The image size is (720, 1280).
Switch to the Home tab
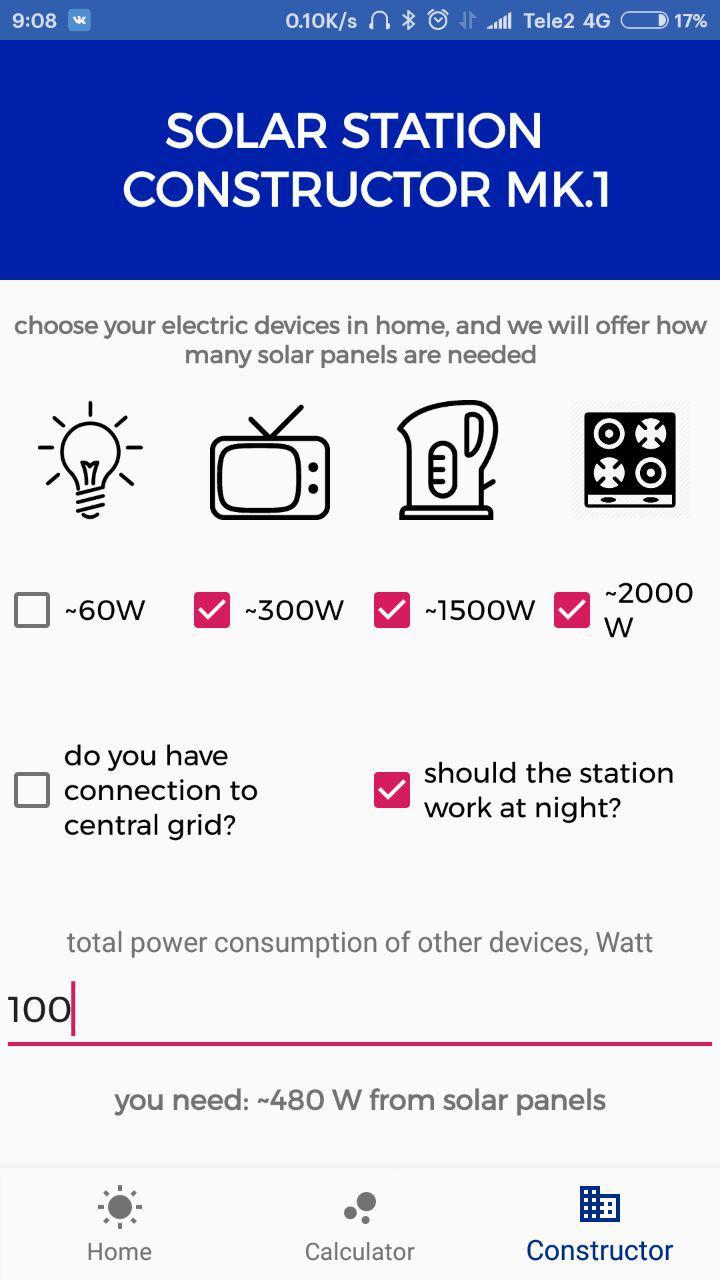tap(120, 1225)
